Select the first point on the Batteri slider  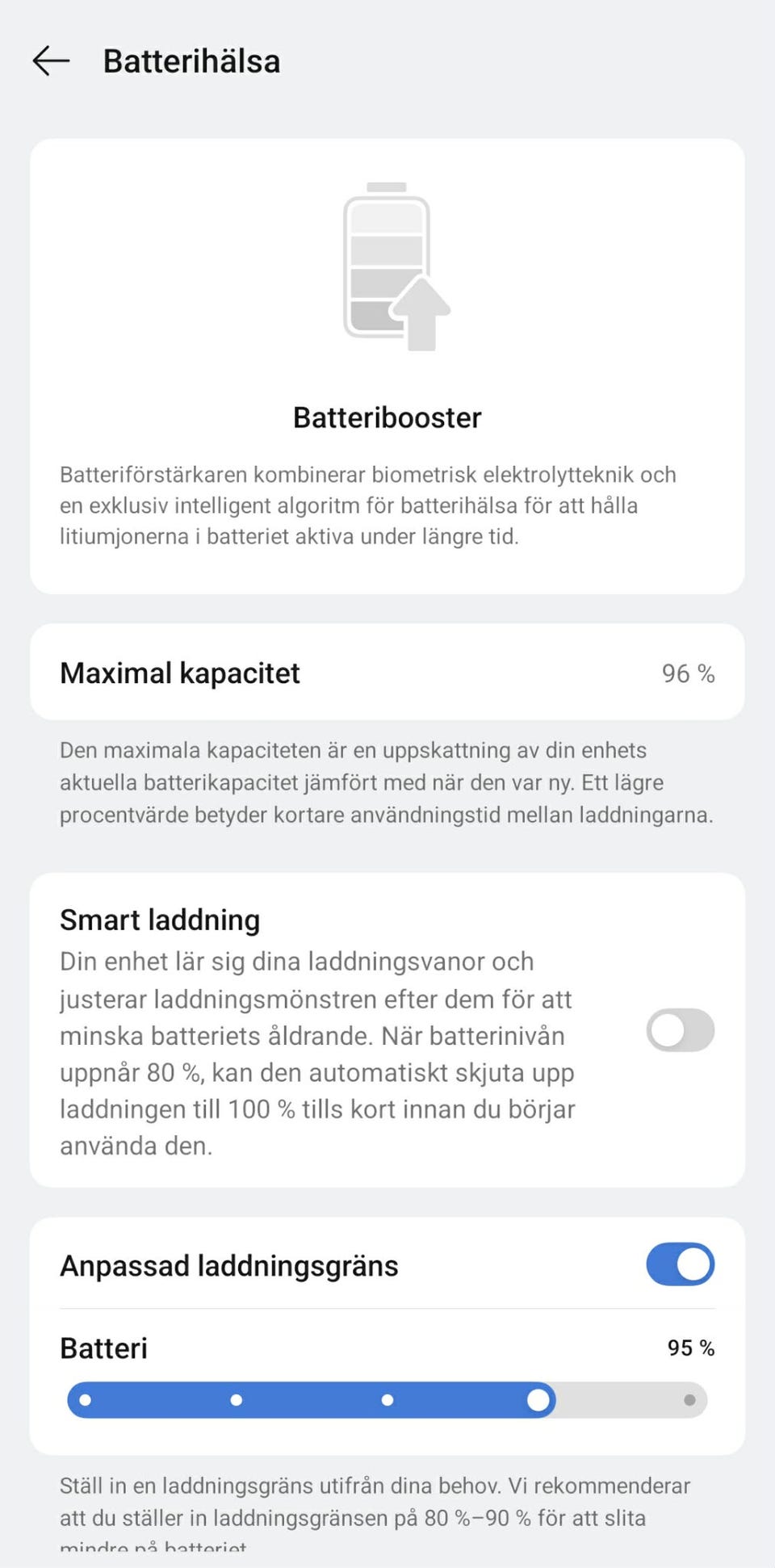point(86,1400)
